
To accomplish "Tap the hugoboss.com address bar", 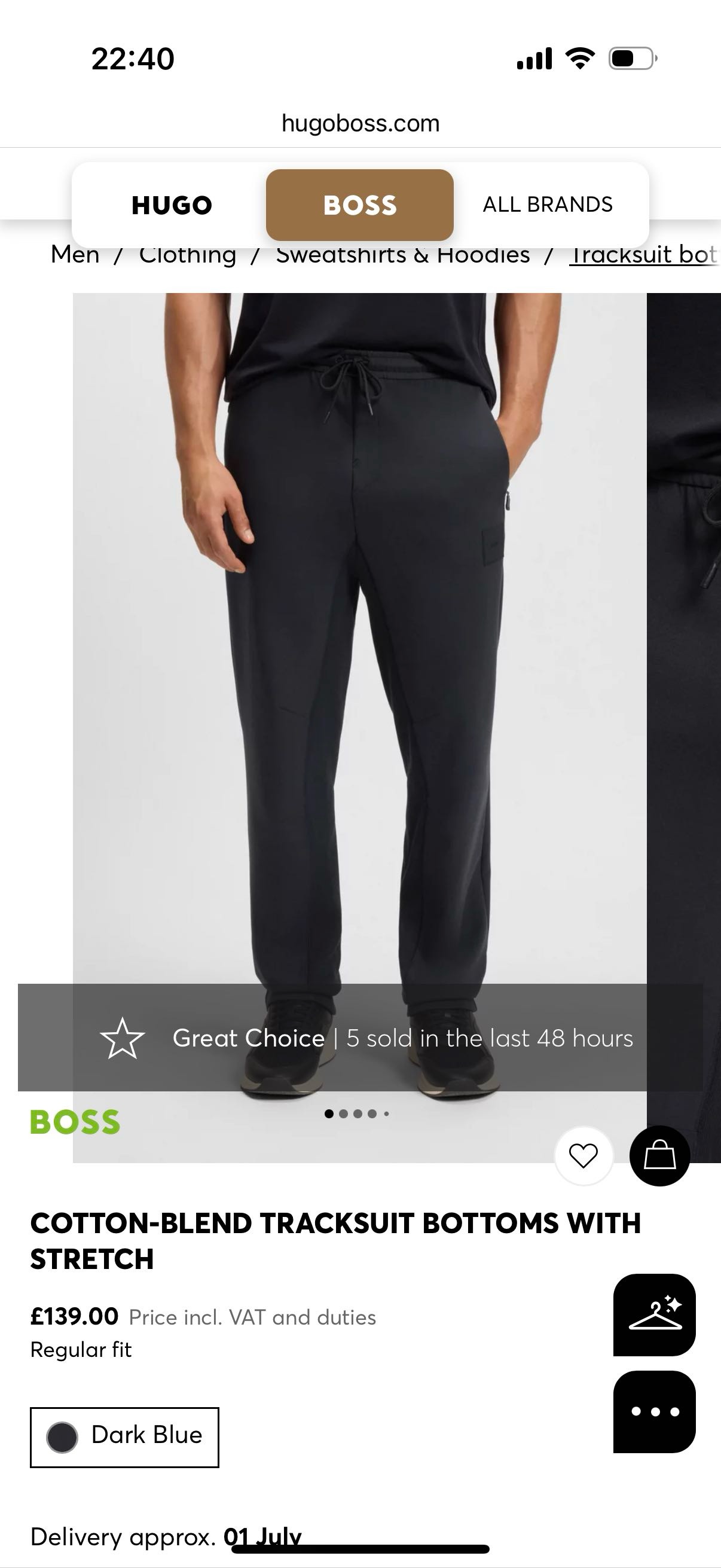I will click(360, 124).
